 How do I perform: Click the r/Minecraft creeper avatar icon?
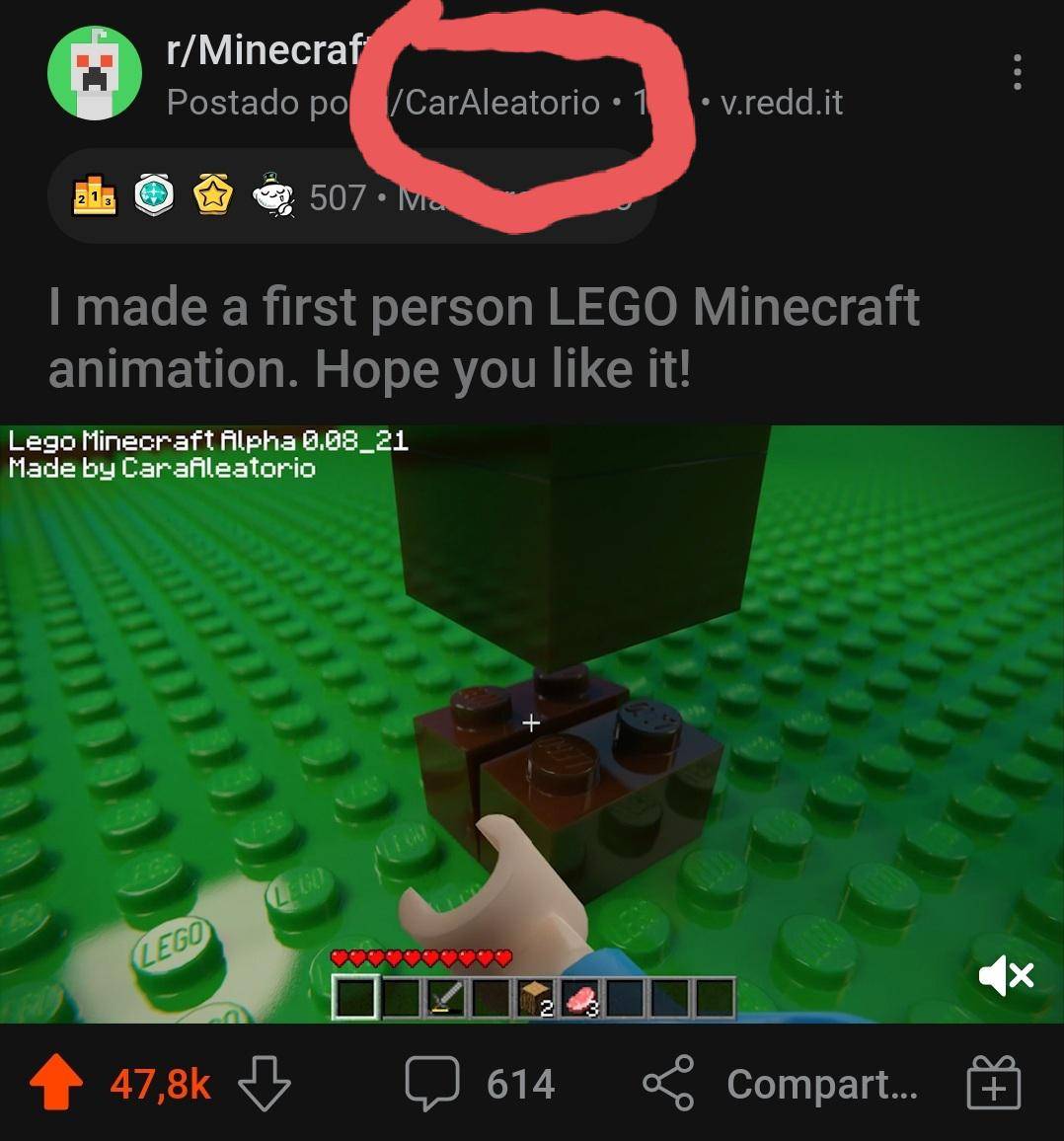tap(94, 73)
